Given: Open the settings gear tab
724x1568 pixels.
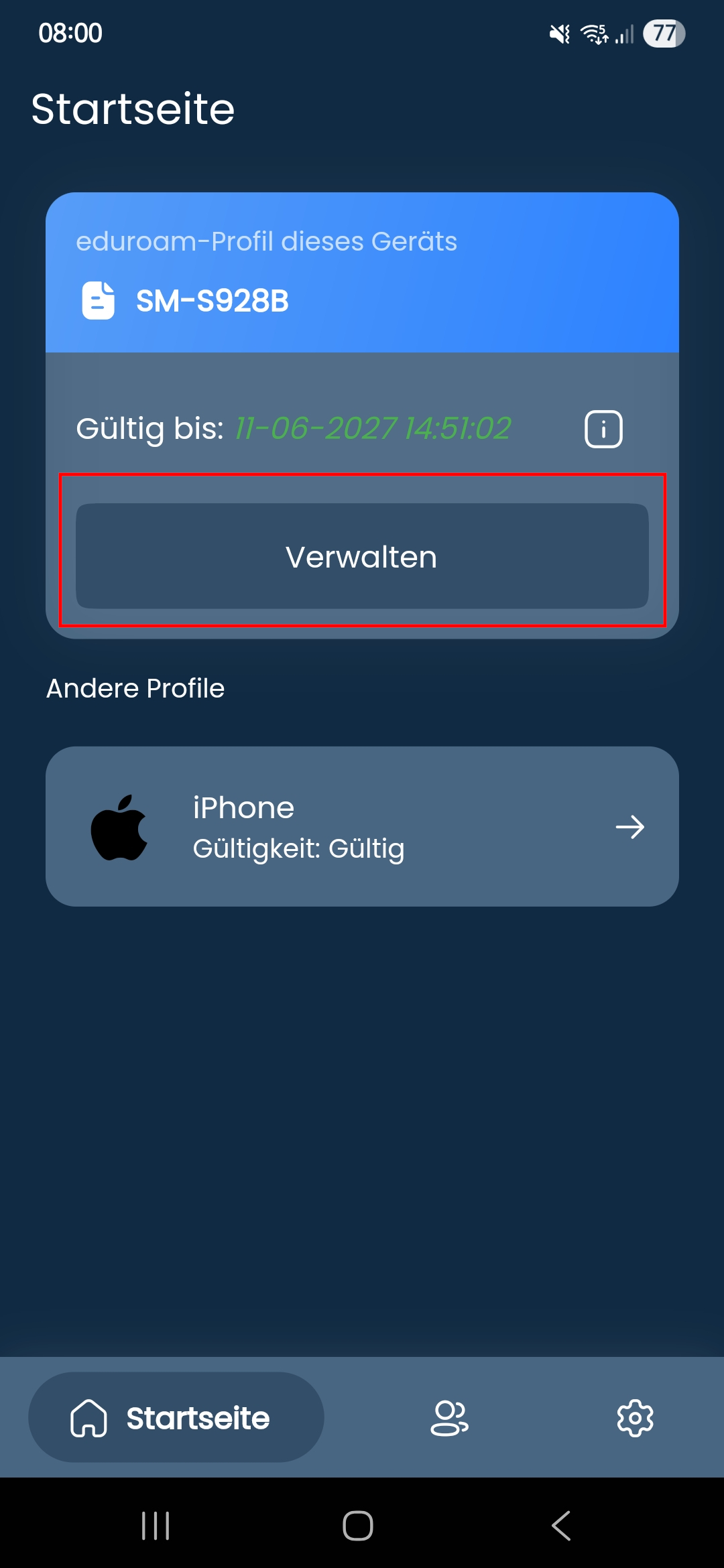Looking at the screenshot, I should point(635,1418).
